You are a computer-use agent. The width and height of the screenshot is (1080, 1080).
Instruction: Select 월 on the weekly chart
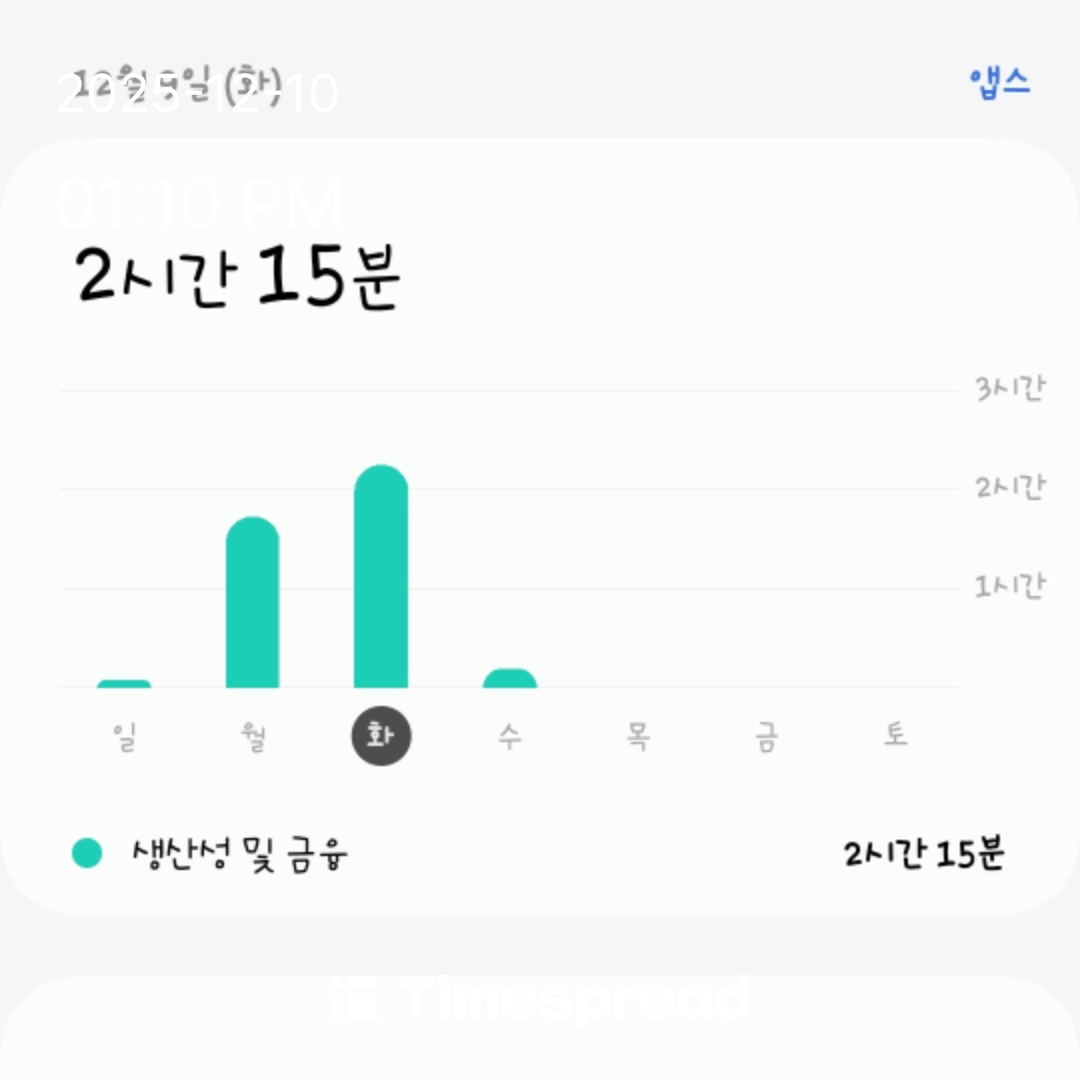[253, 737]
